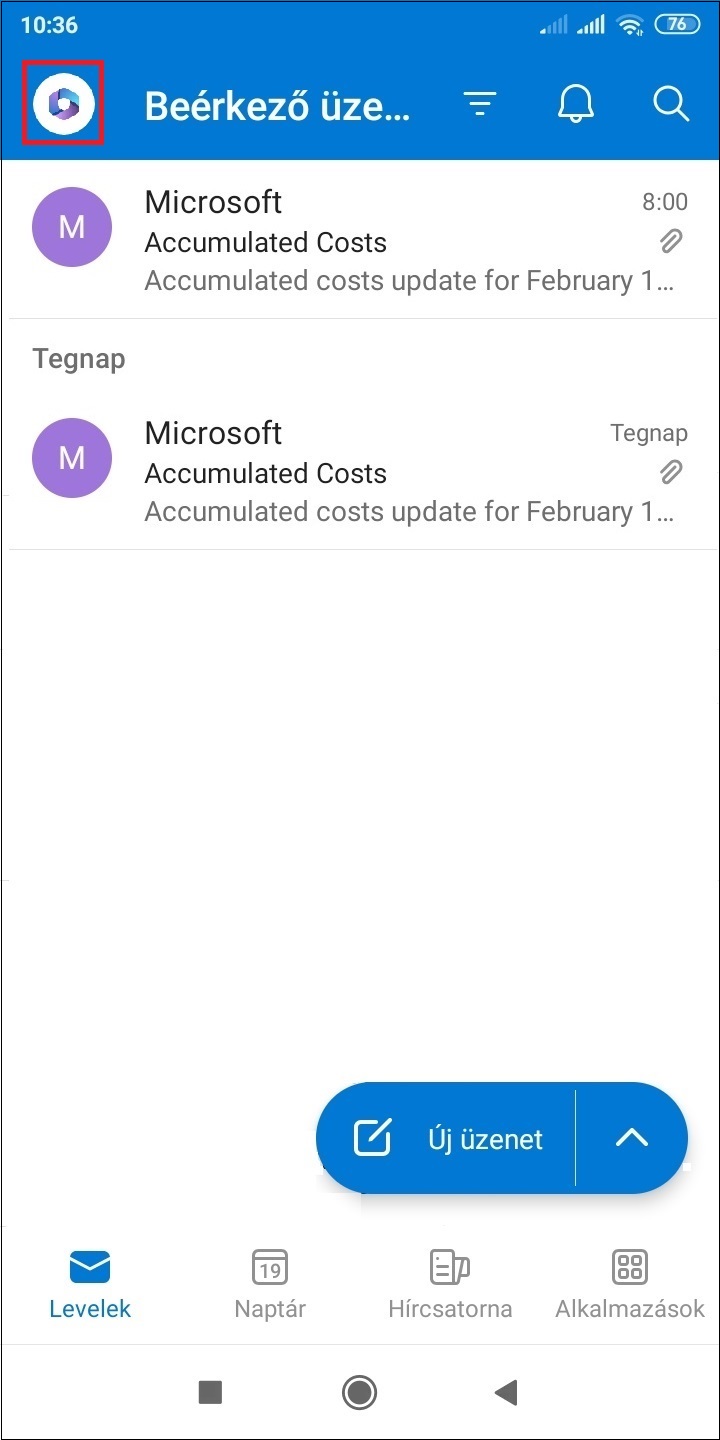This screenshot has height=1440, width=720.
Task: Go to the home screen
Action: [359, 1391]
